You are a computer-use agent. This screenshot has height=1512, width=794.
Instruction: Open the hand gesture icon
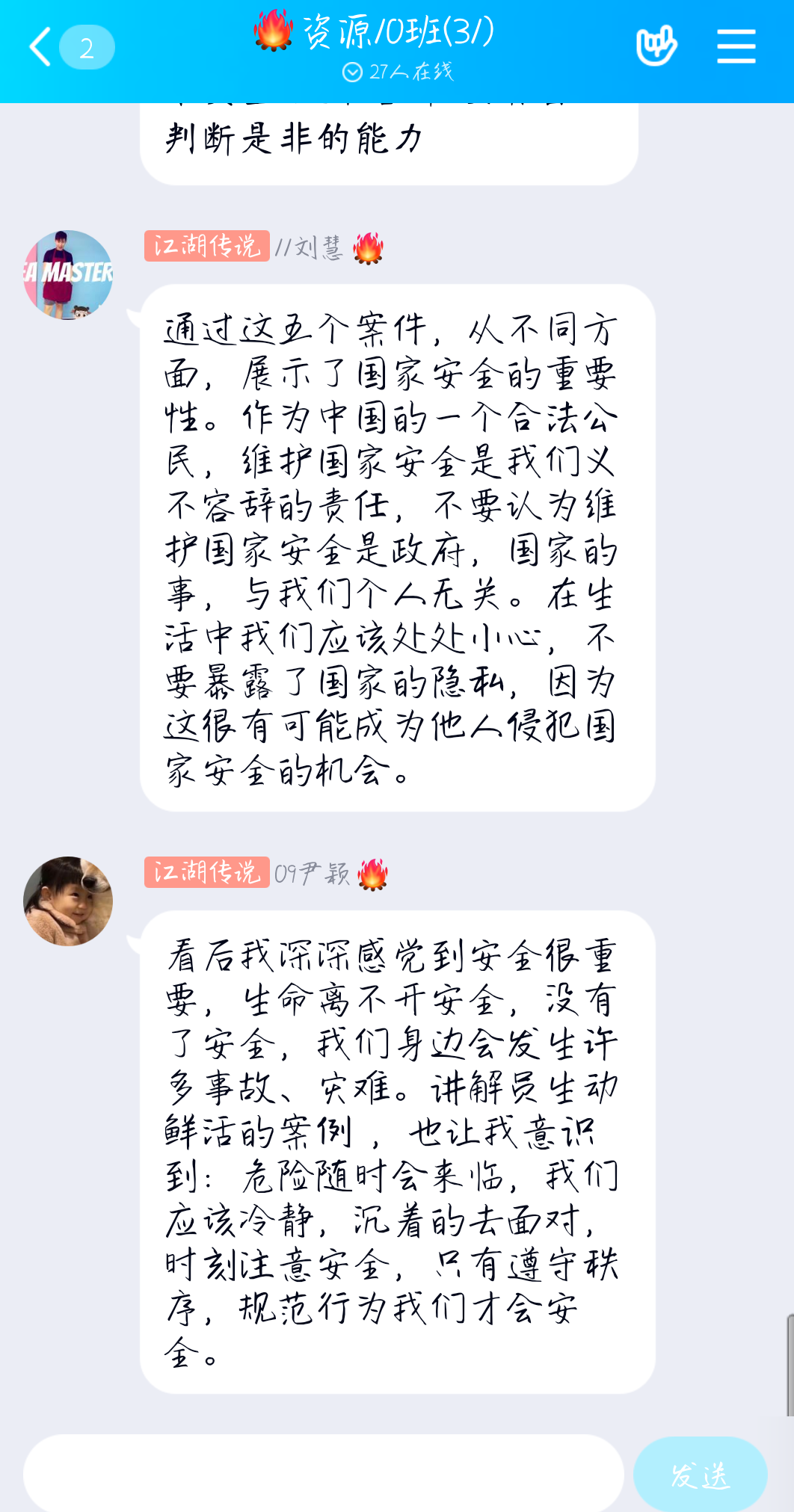pos(656,46)
